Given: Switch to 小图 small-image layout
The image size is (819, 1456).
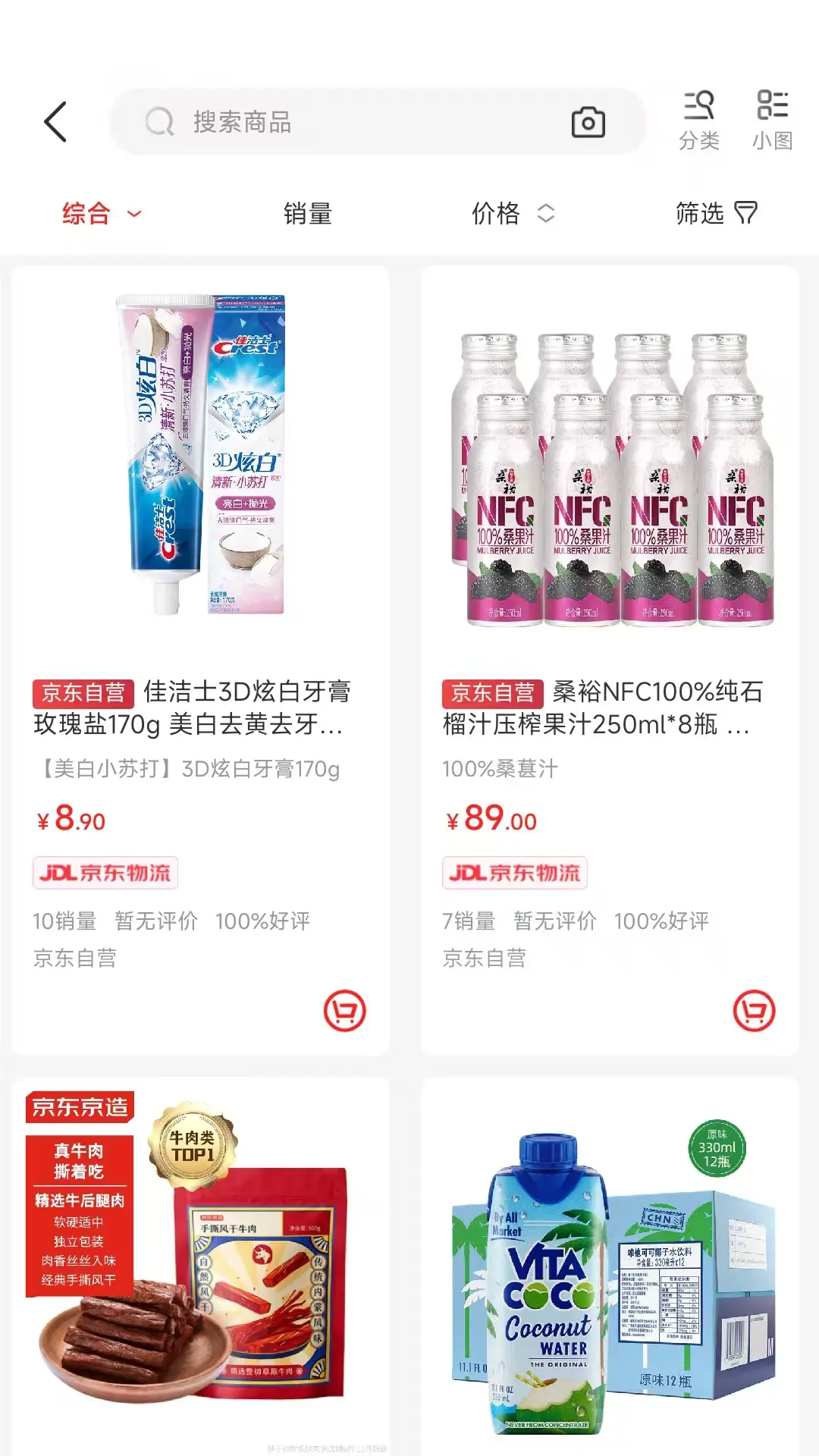Looking at the screenshot, I should tap(772, 121).
